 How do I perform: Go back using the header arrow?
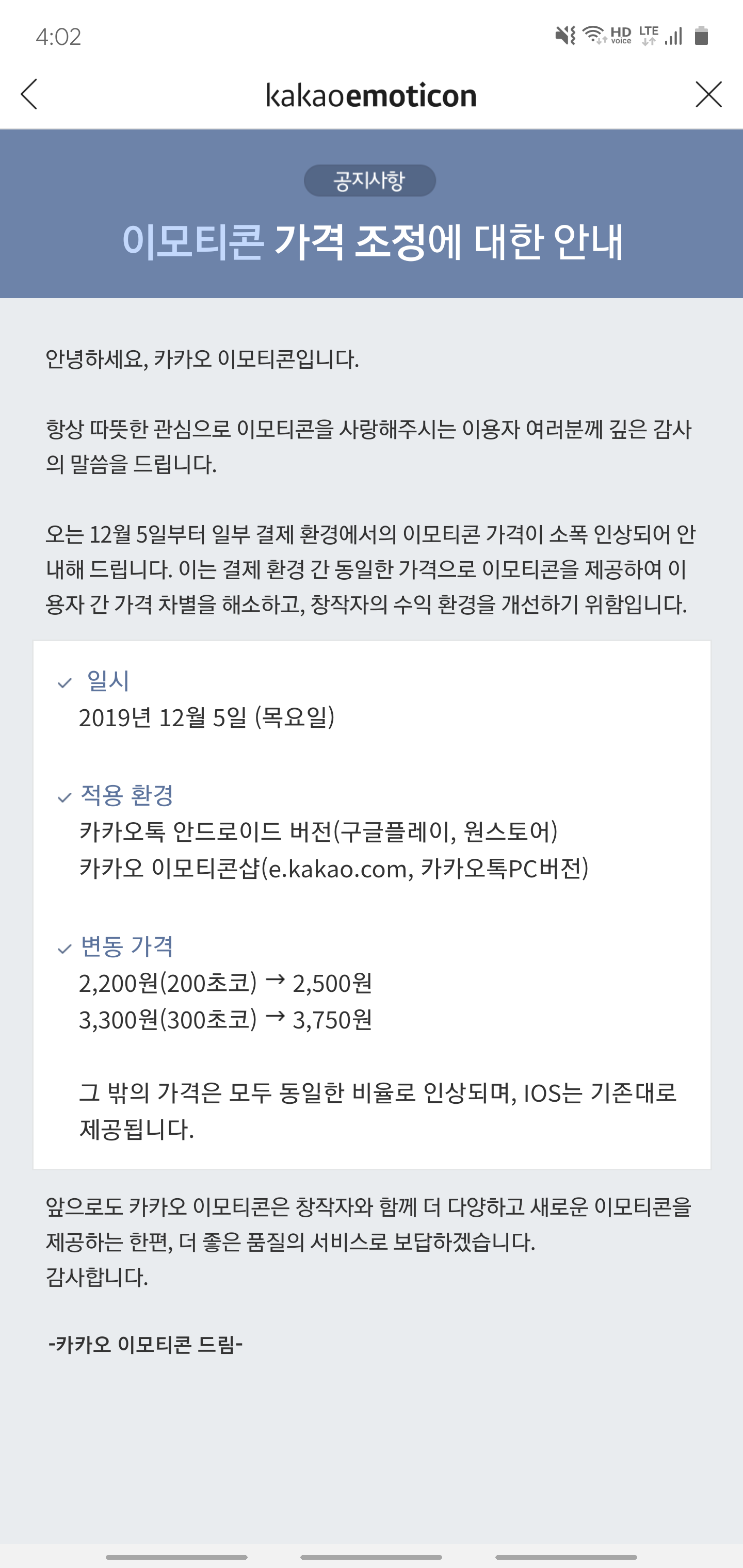(x=29, y=94)
